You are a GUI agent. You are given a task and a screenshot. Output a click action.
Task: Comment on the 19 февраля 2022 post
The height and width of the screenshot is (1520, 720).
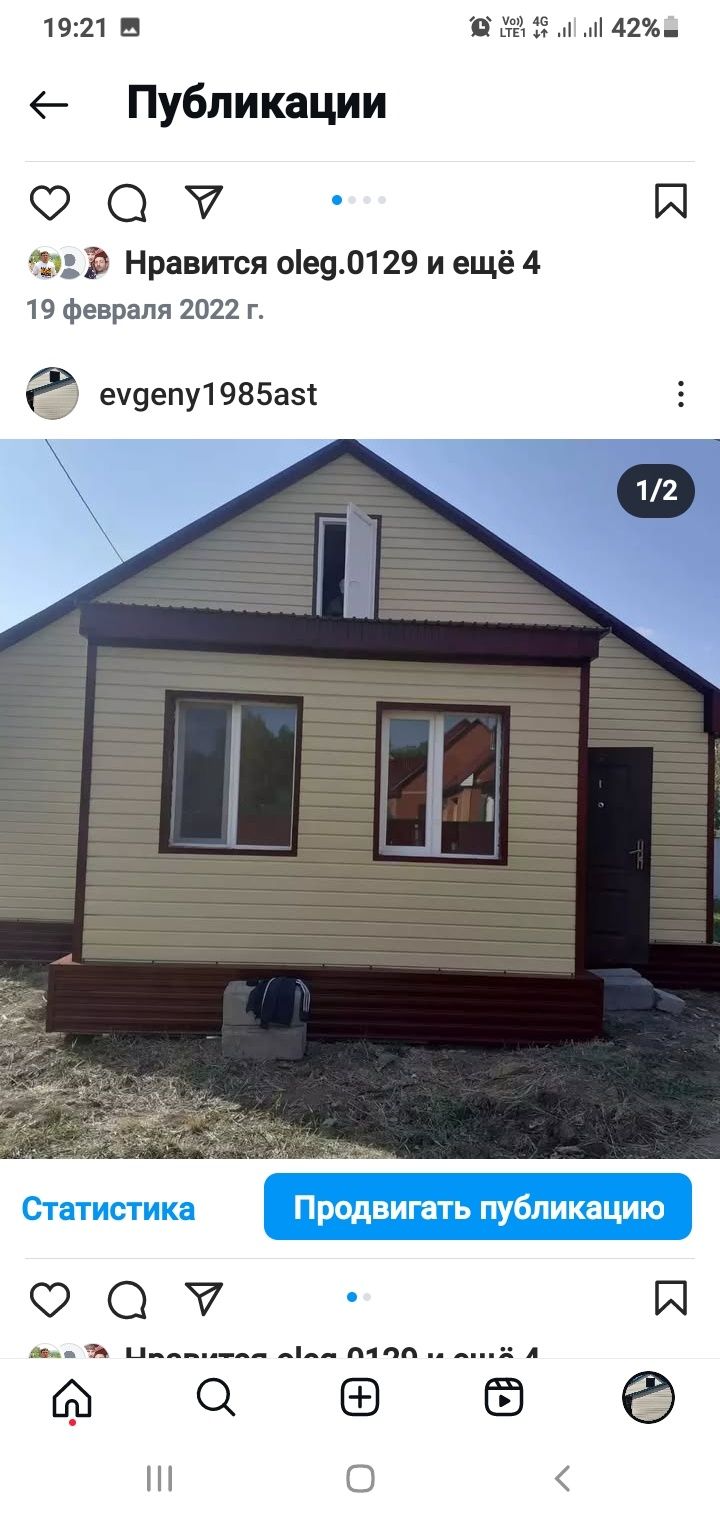[x=127, y=202]
